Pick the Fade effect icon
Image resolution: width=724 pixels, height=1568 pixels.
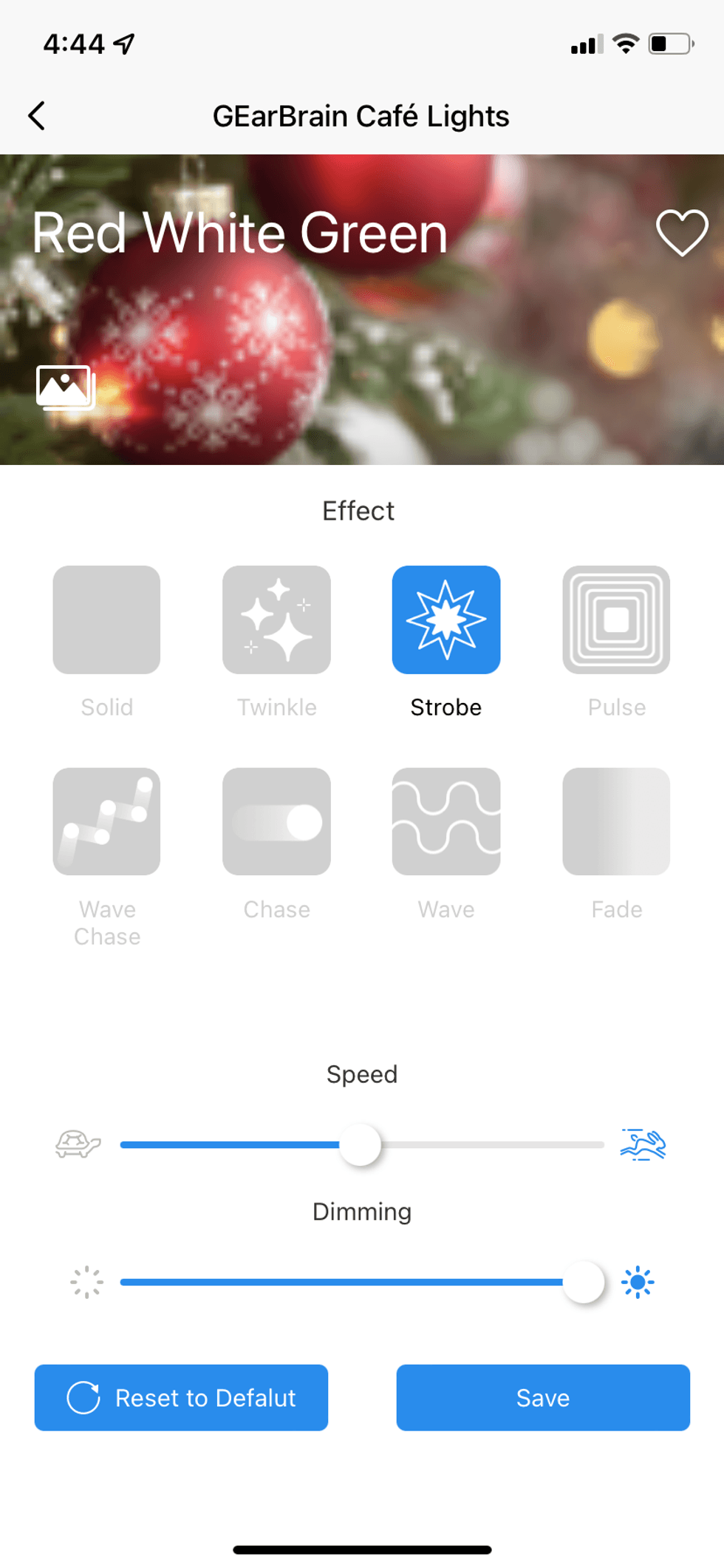pyautogui.click(x=616, y=821)
